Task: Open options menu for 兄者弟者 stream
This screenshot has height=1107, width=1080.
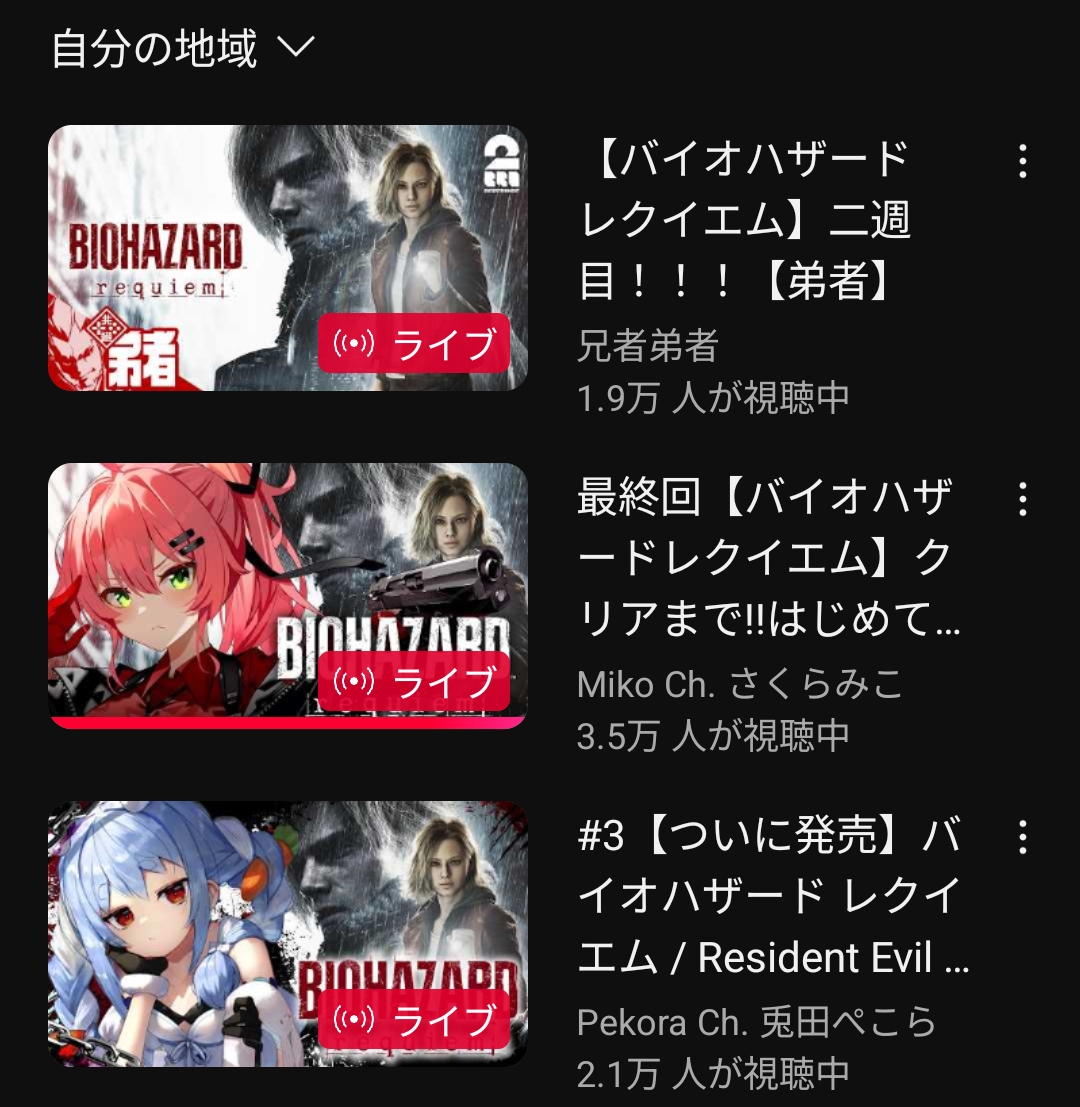Action: pos(1022,161)
